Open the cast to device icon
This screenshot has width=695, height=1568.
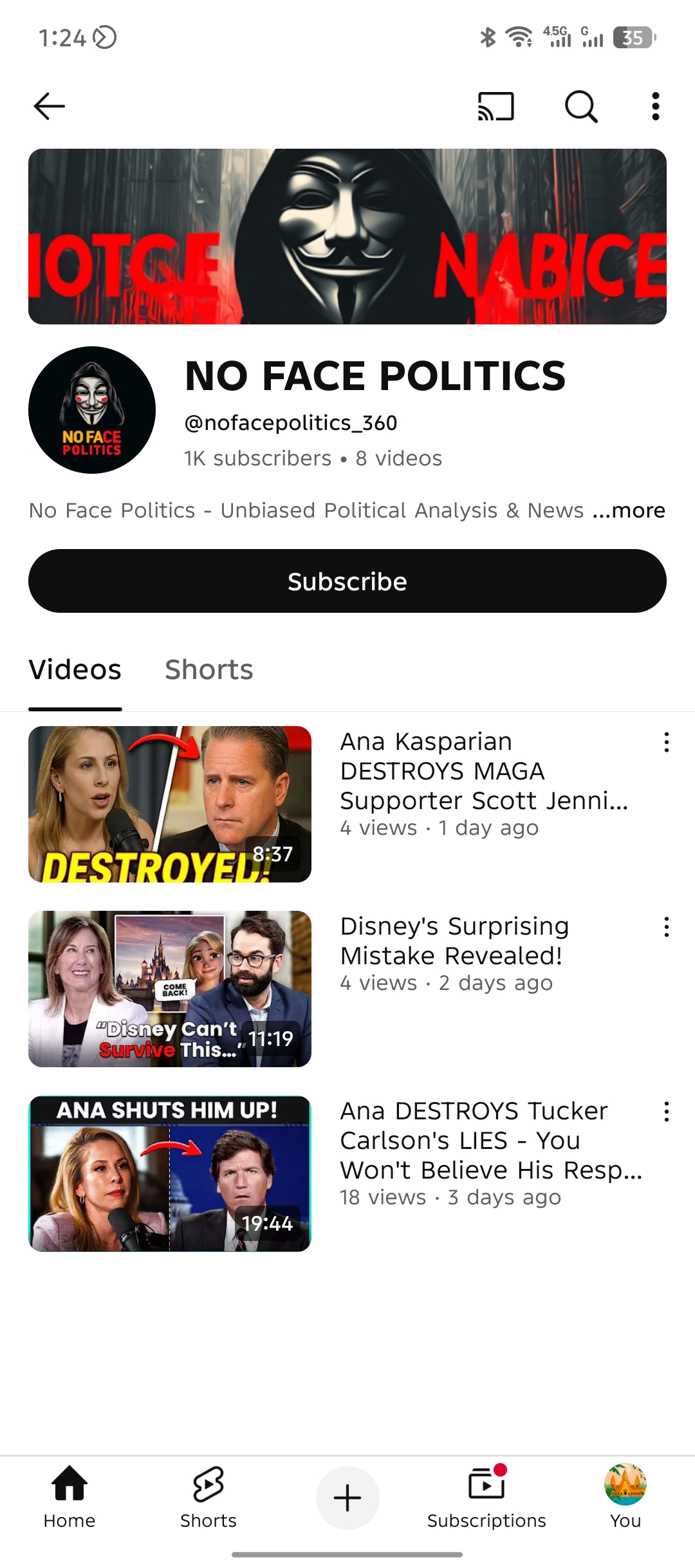496,106
